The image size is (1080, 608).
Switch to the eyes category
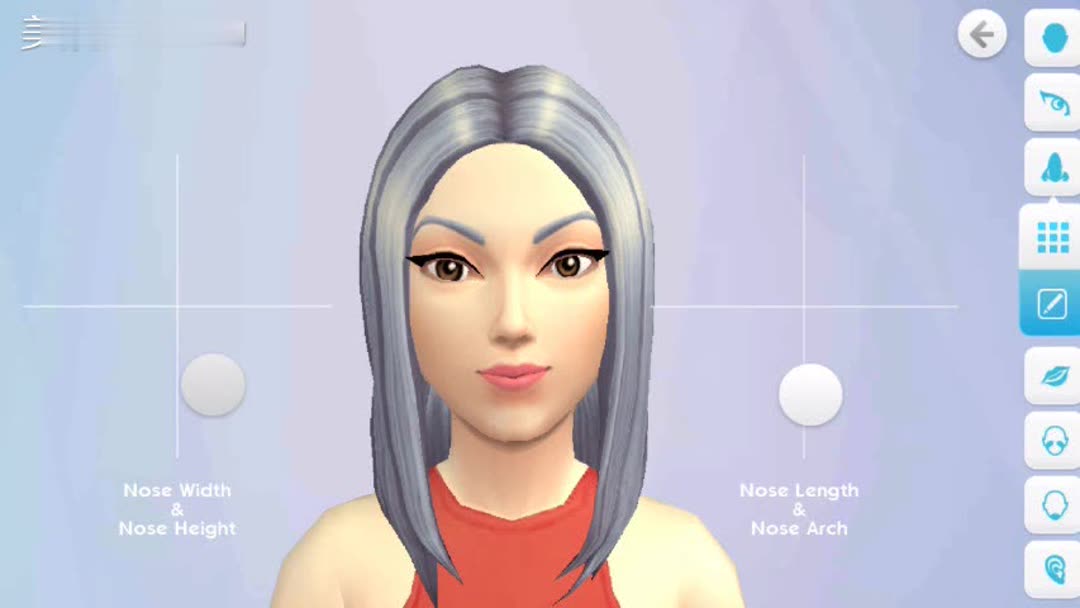click(x=1053, y=102)
